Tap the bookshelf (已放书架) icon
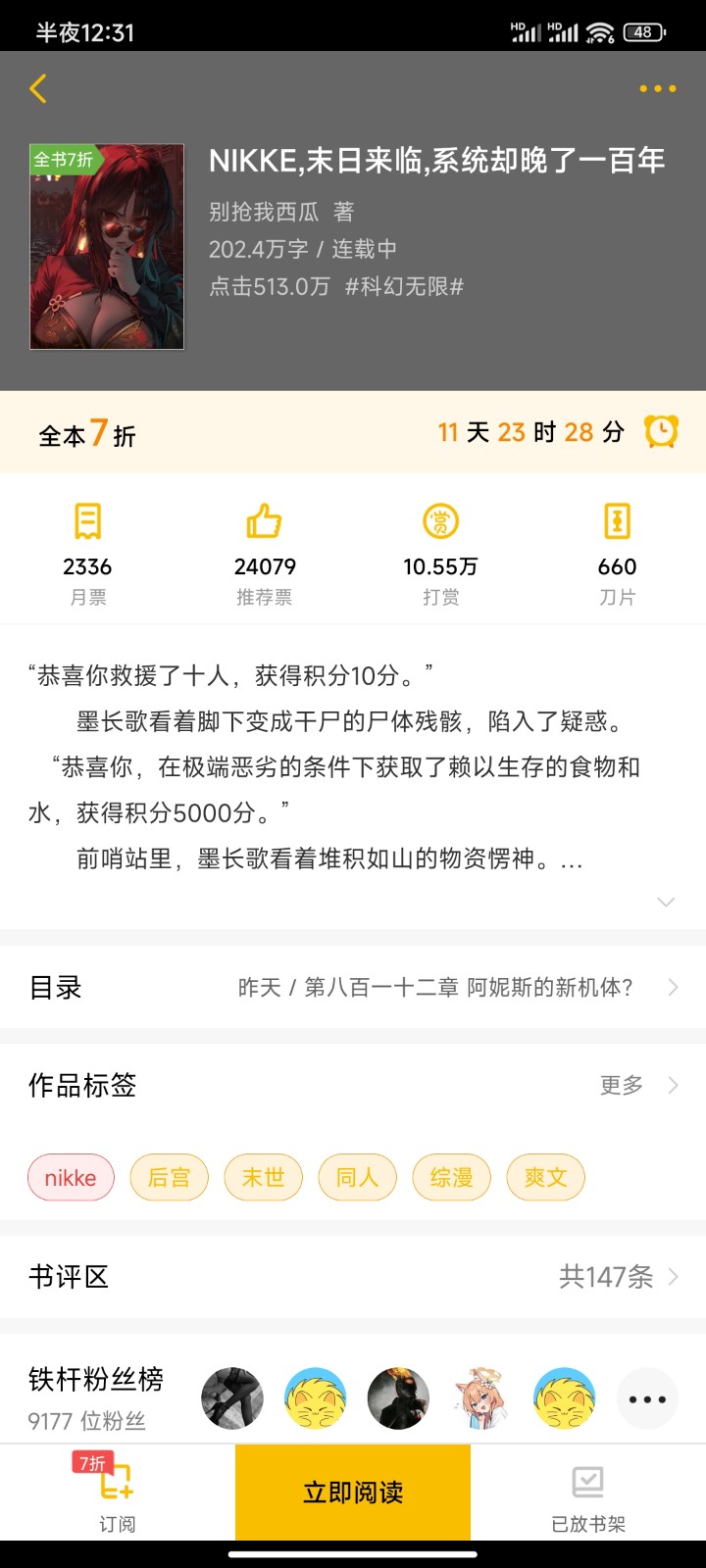The height and width of the screenshot is (1568, 706). coord(586,1480)
